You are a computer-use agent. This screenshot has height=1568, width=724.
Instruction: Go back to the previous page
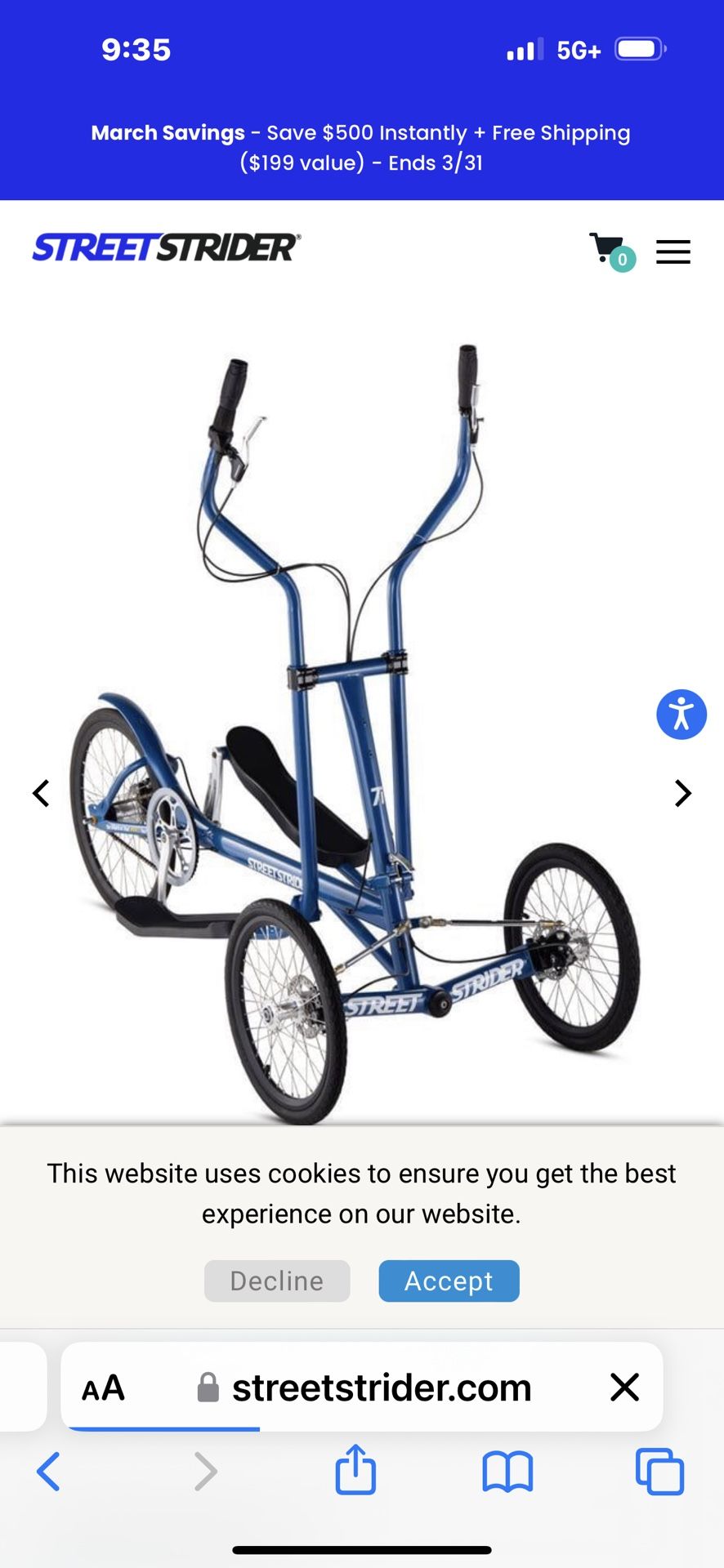coord(48,1472)
